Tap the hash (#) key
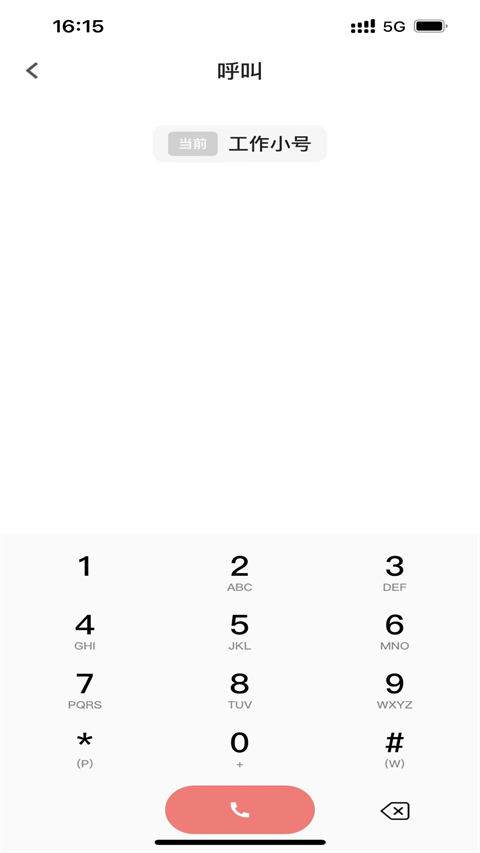The width and height of the screenshot is (480, 853). 395,749
